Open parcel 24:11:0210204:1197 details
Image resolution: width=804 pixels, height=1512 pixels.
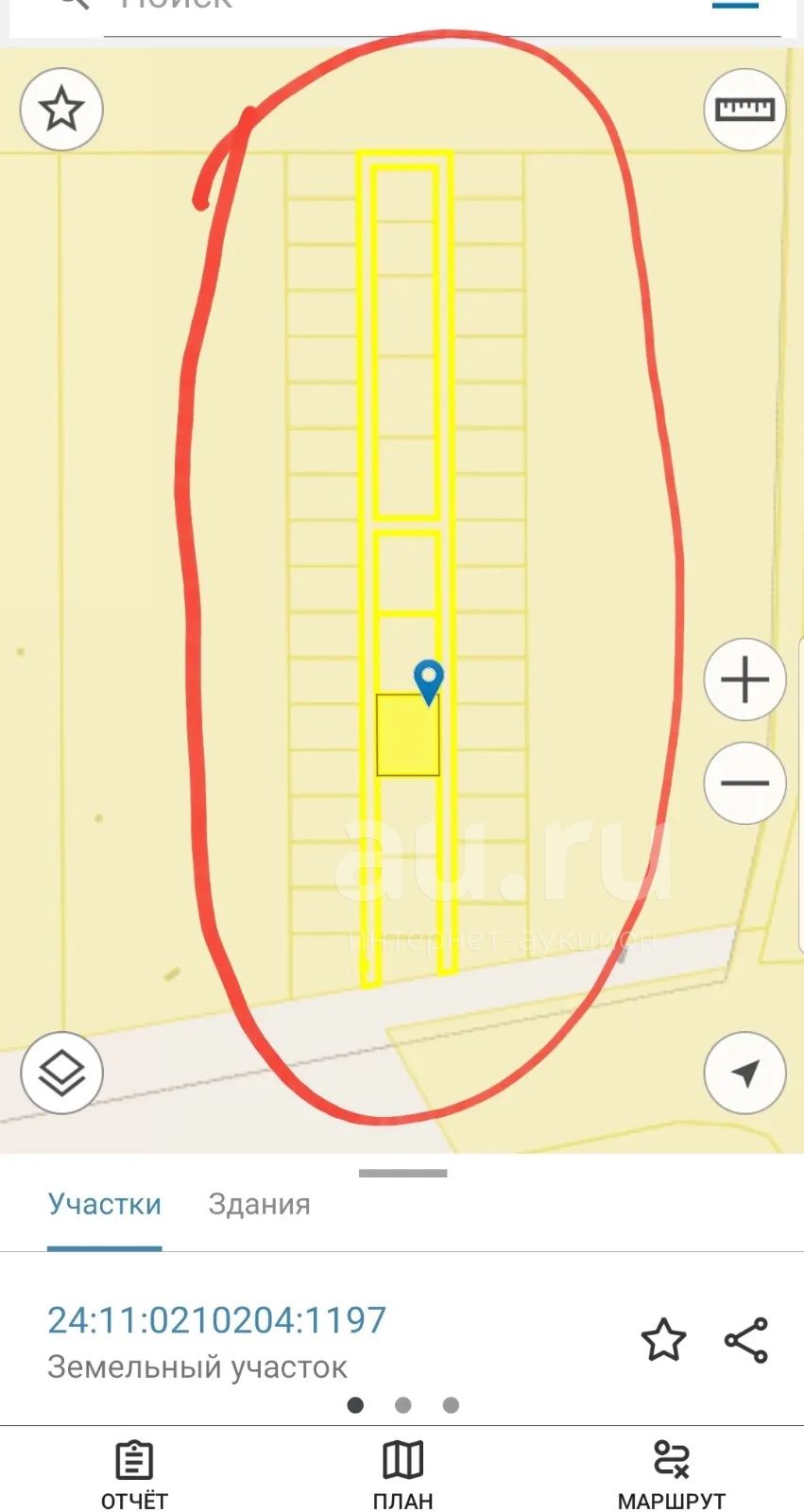click(217, 1320)
